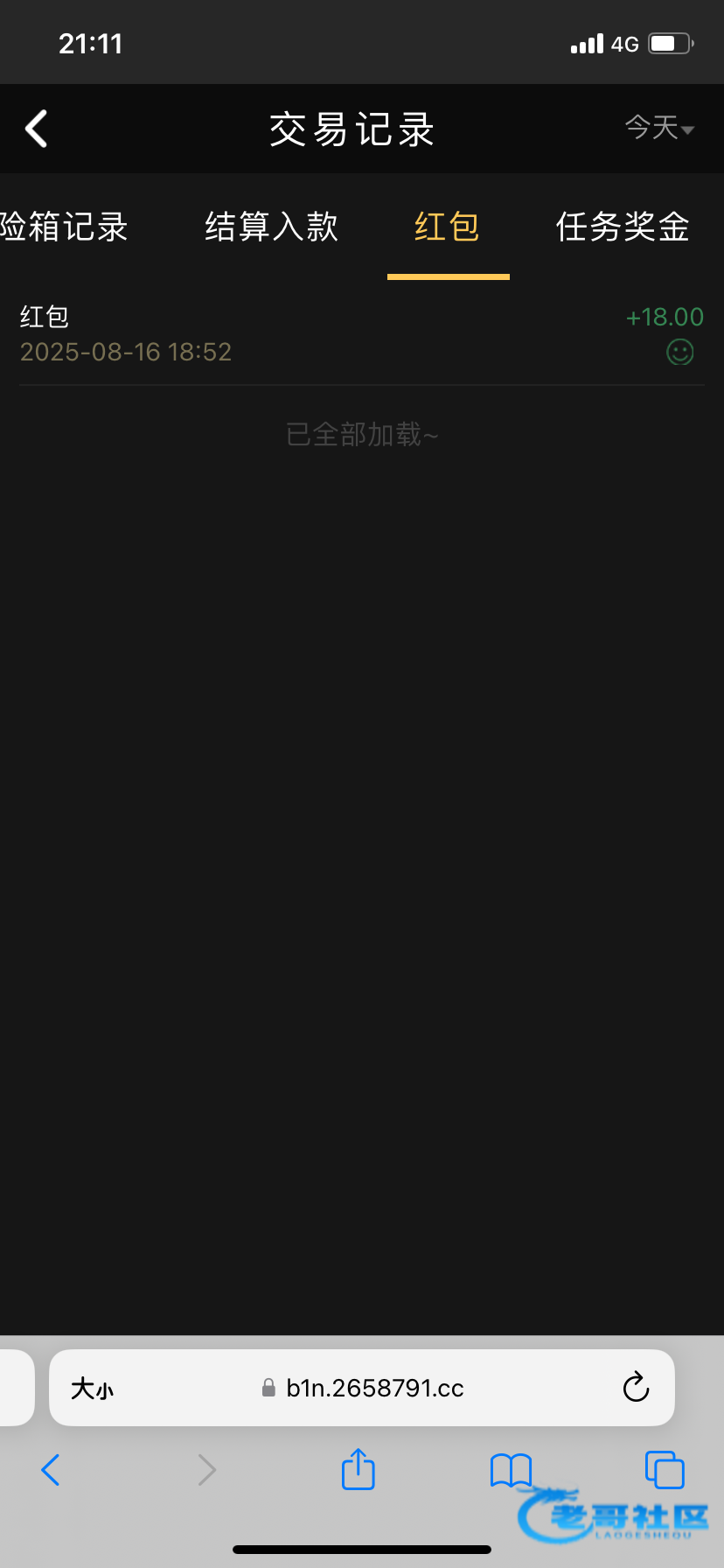Tap the Safari text size 大小 button
The width and height of the screenshot is (724, 1568).
[x=92, y=1389]
